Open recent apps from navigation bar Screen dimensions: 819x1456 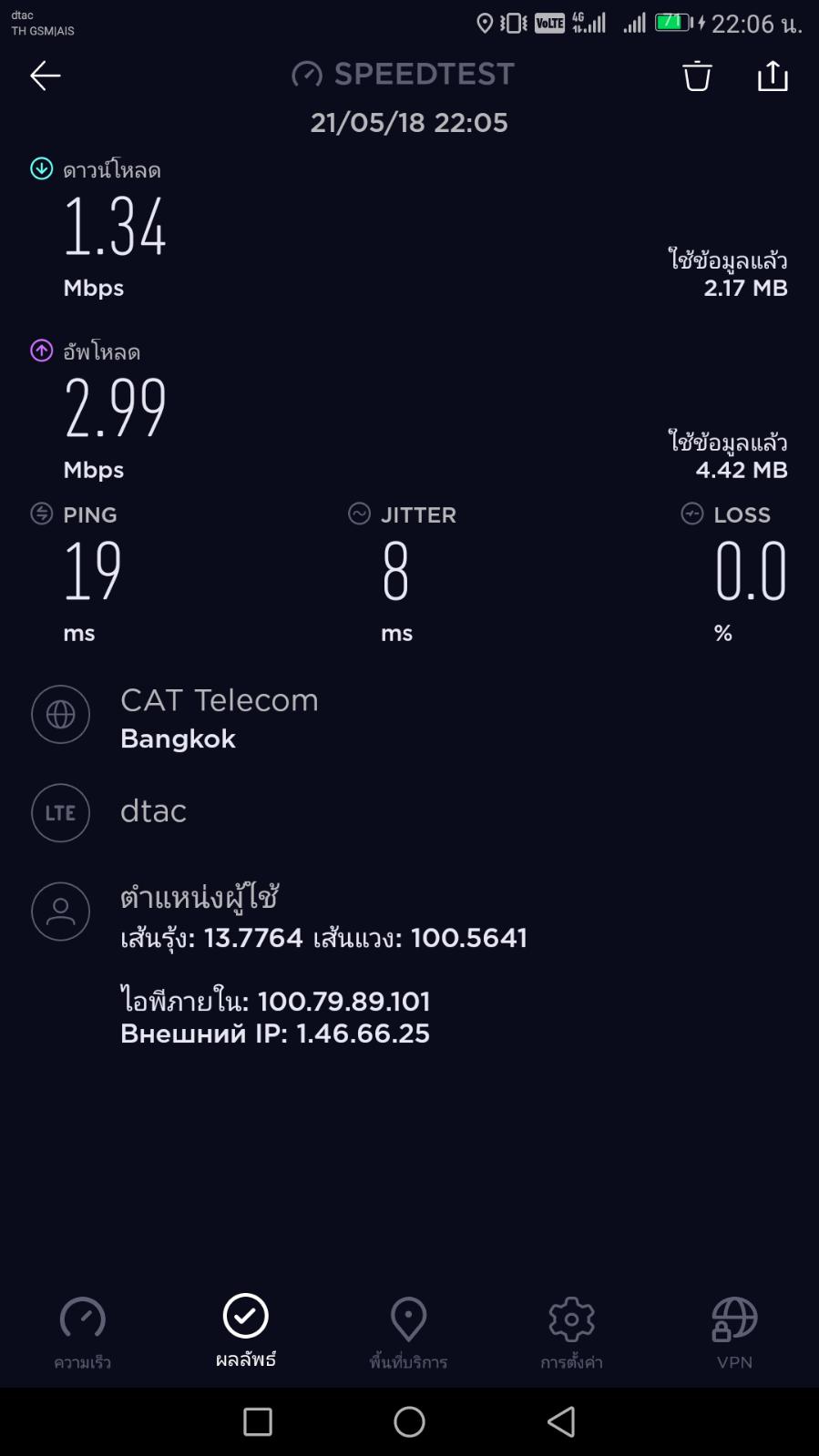pyautogui.click(x=258, y=1421)
